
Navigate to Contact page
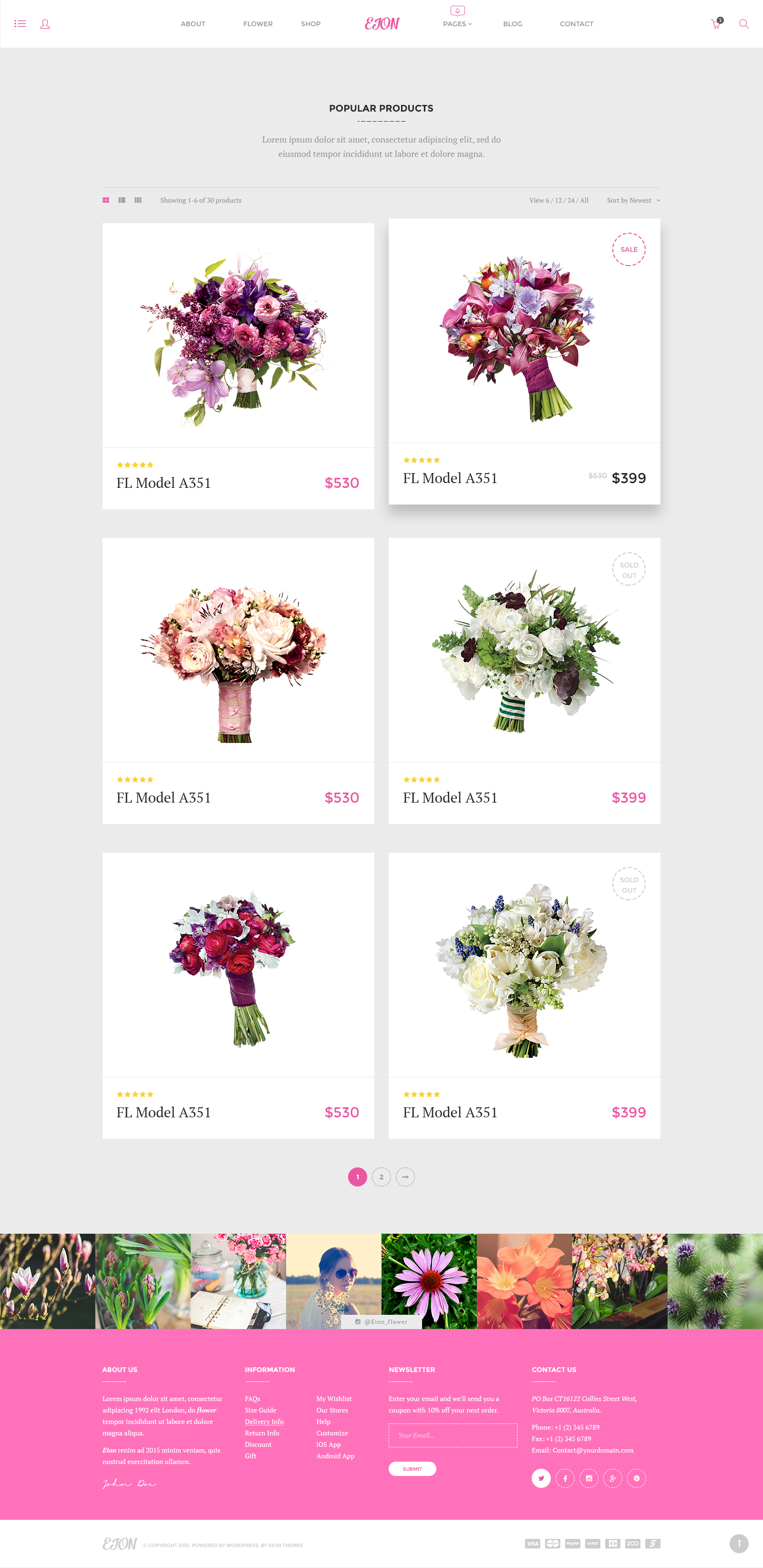pyautogui.click(x=576, y=24)
